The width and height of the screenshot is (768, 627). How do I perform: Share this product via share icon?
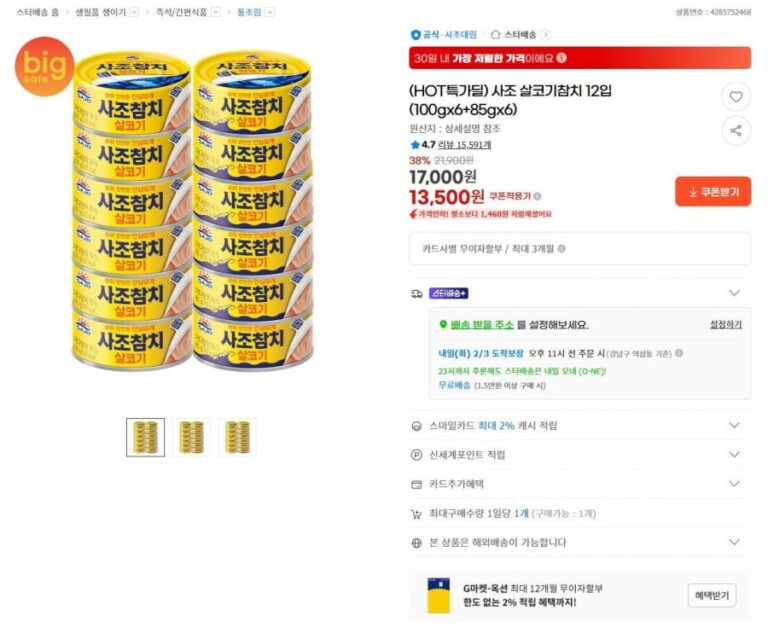tap(736, 131)
